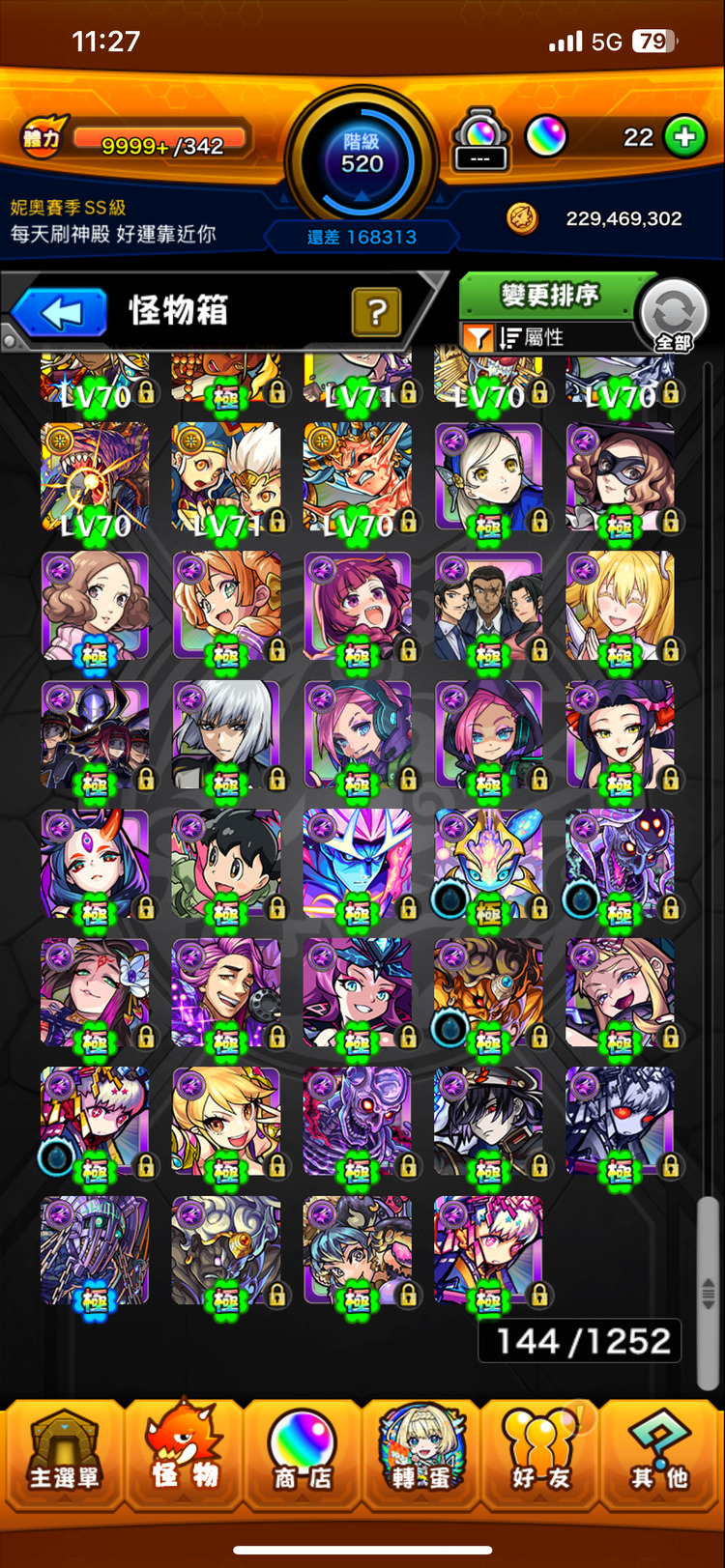Open the question mark help button
This screenshot has height=1568, width=725.
(376, 312)
